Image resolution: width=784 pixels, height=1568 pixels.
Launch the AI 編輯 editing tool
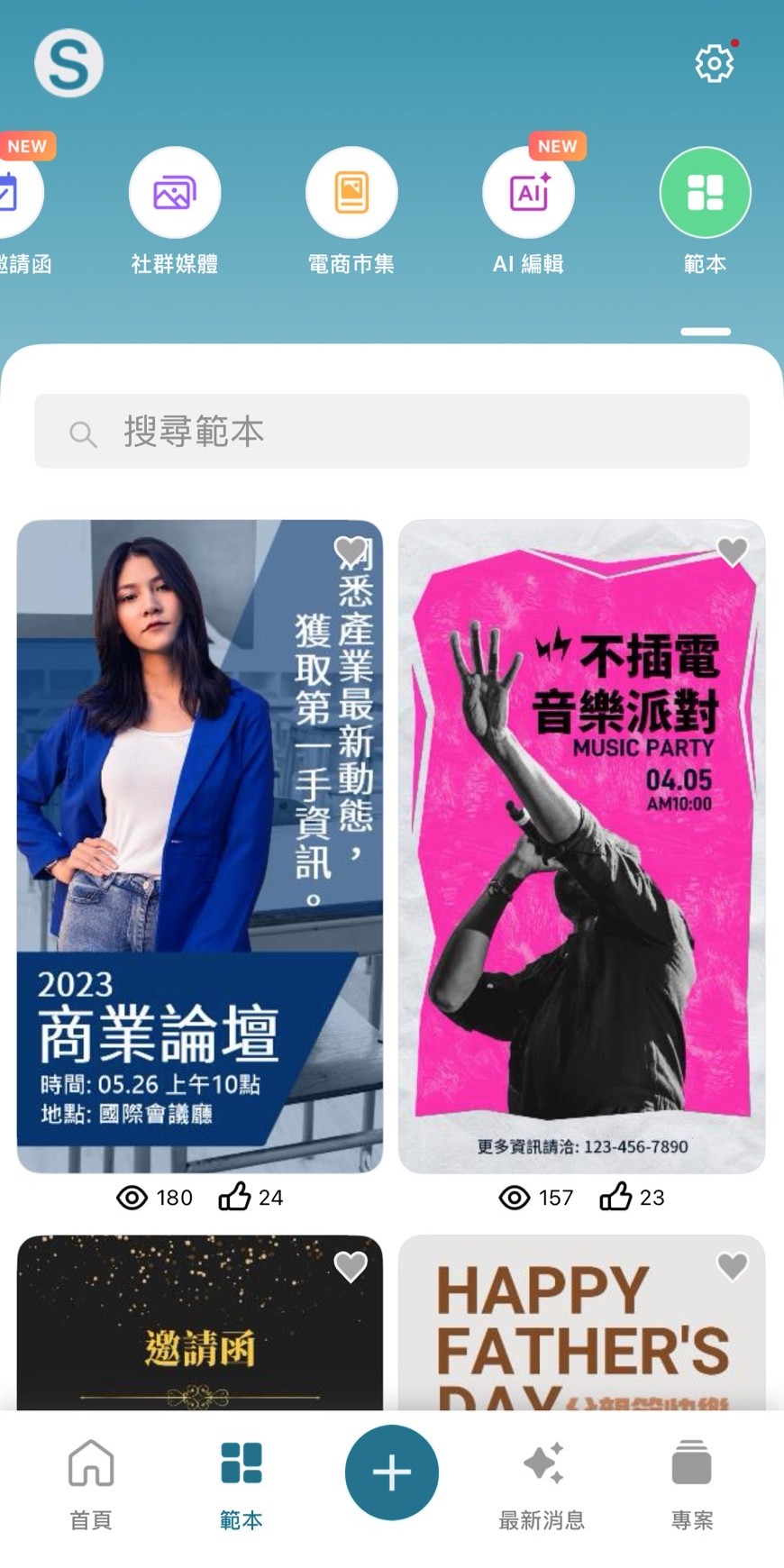[529, 193]
